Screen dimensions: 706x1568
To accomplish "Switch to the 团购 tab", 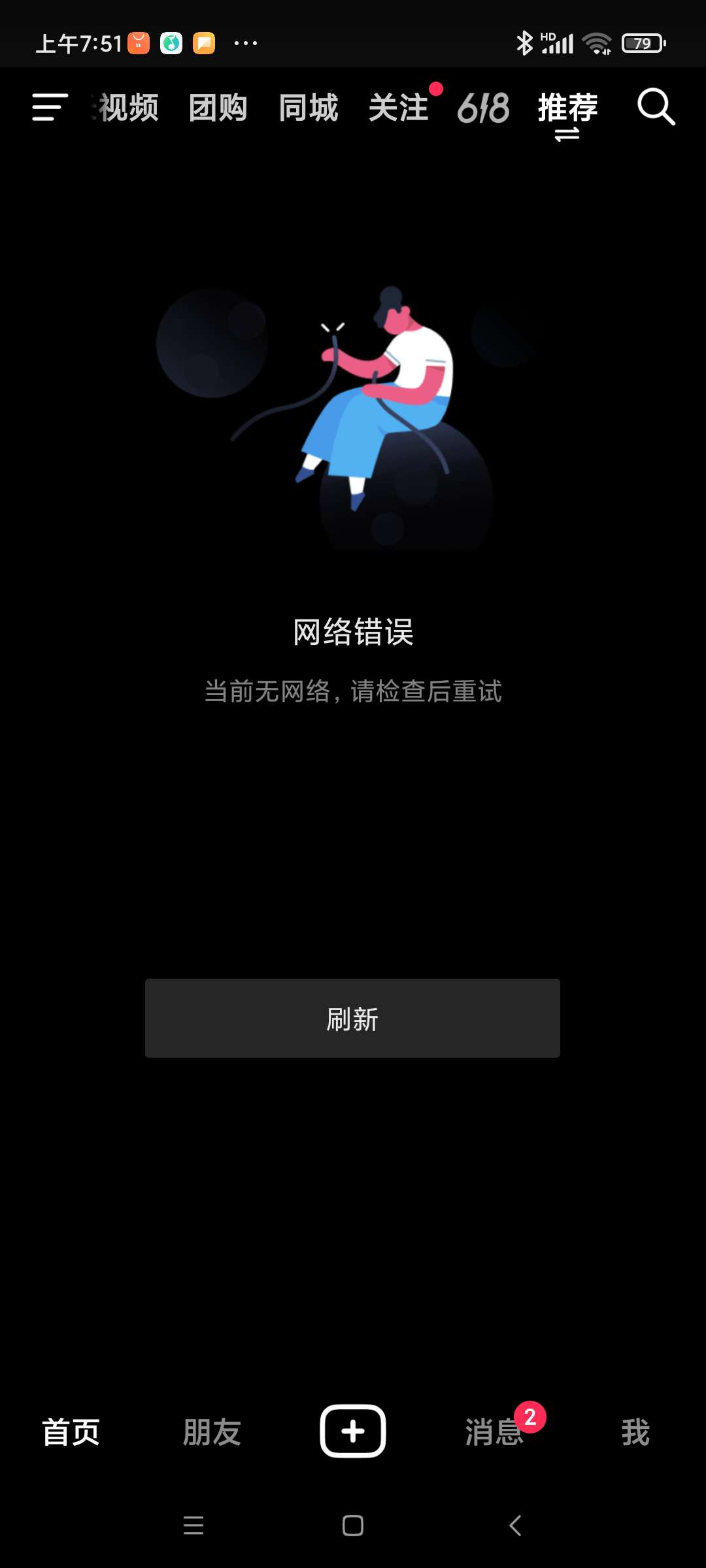I will point(218,108).
